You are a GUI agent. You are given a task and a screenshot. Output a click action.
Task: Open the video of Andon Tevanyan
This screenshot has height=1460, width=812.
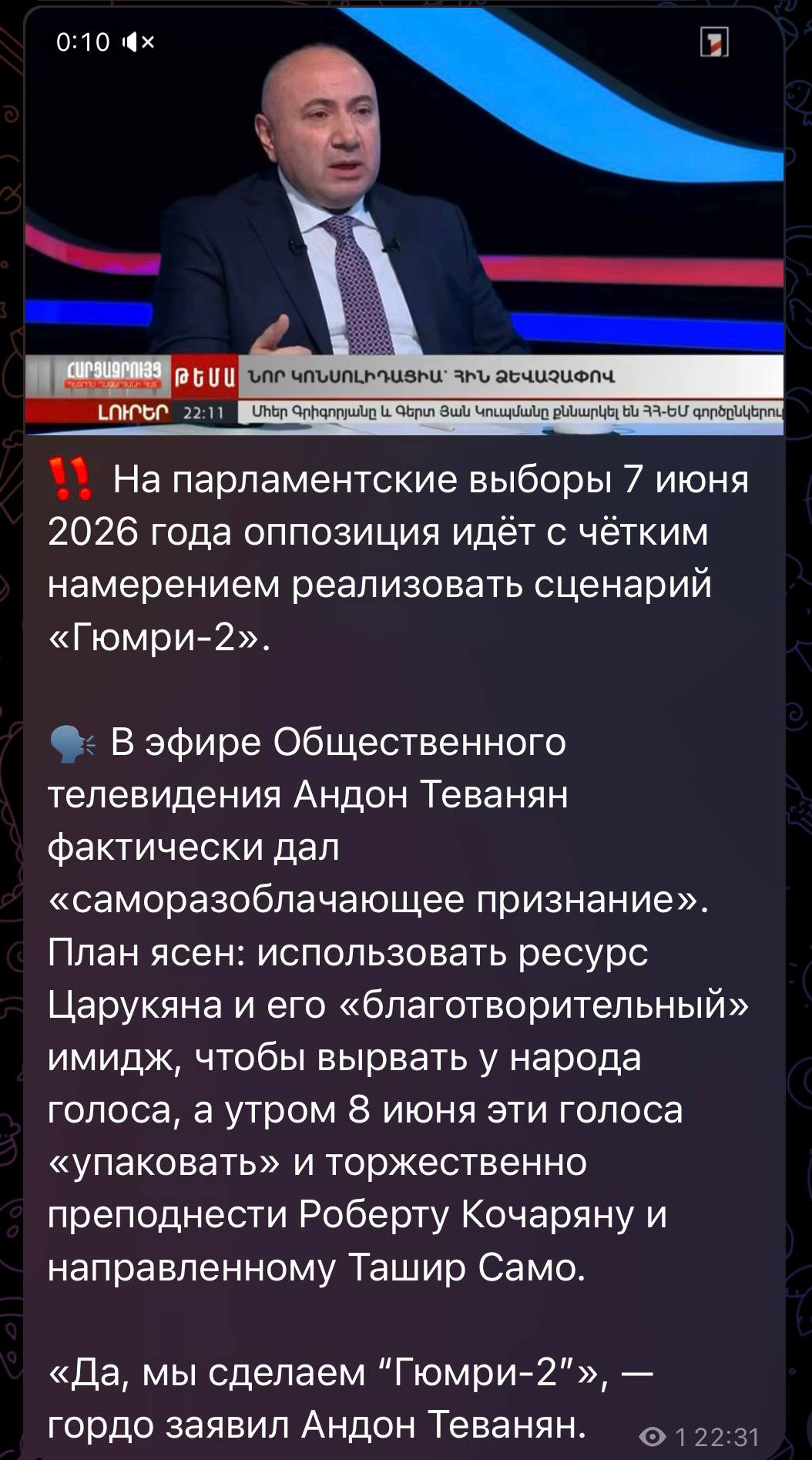404,223
